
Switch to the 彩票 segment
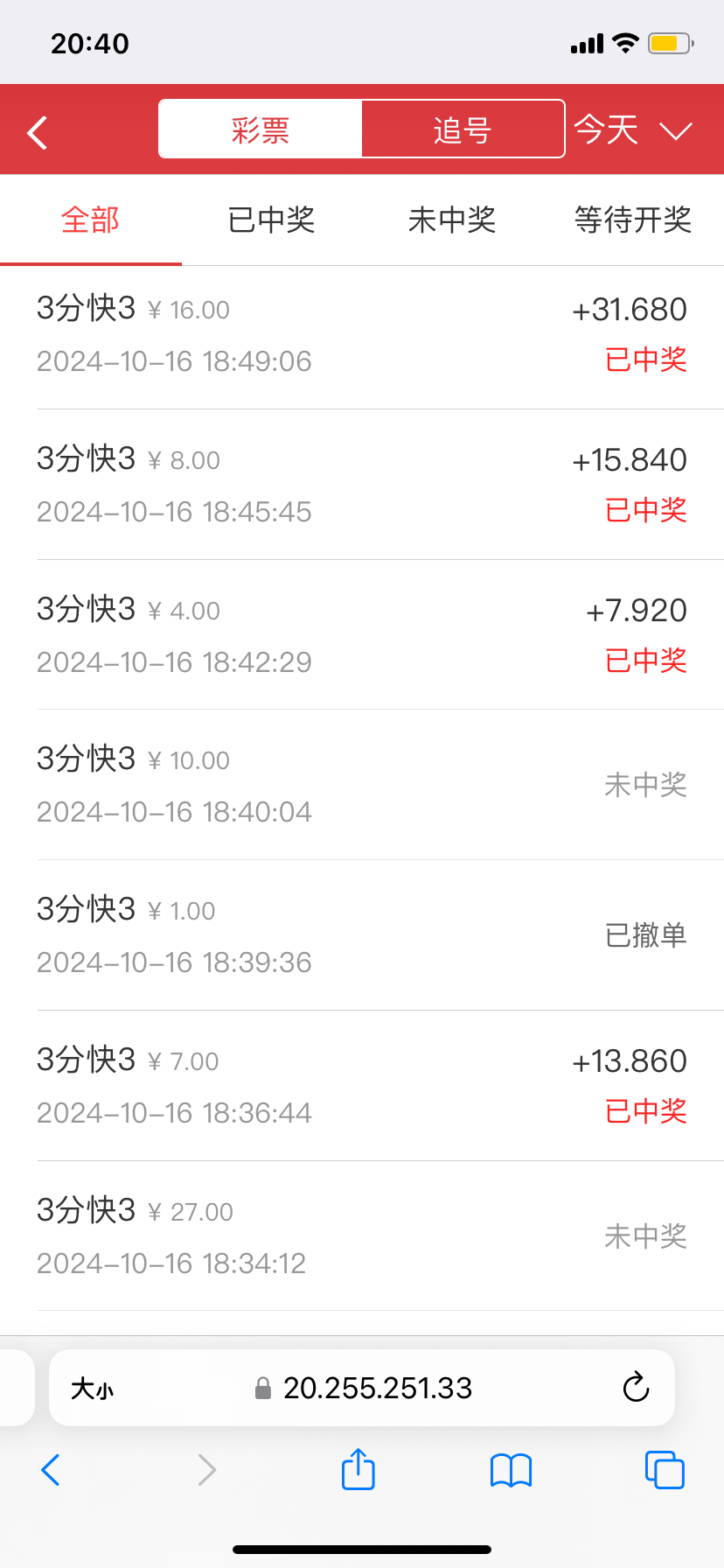261,129
